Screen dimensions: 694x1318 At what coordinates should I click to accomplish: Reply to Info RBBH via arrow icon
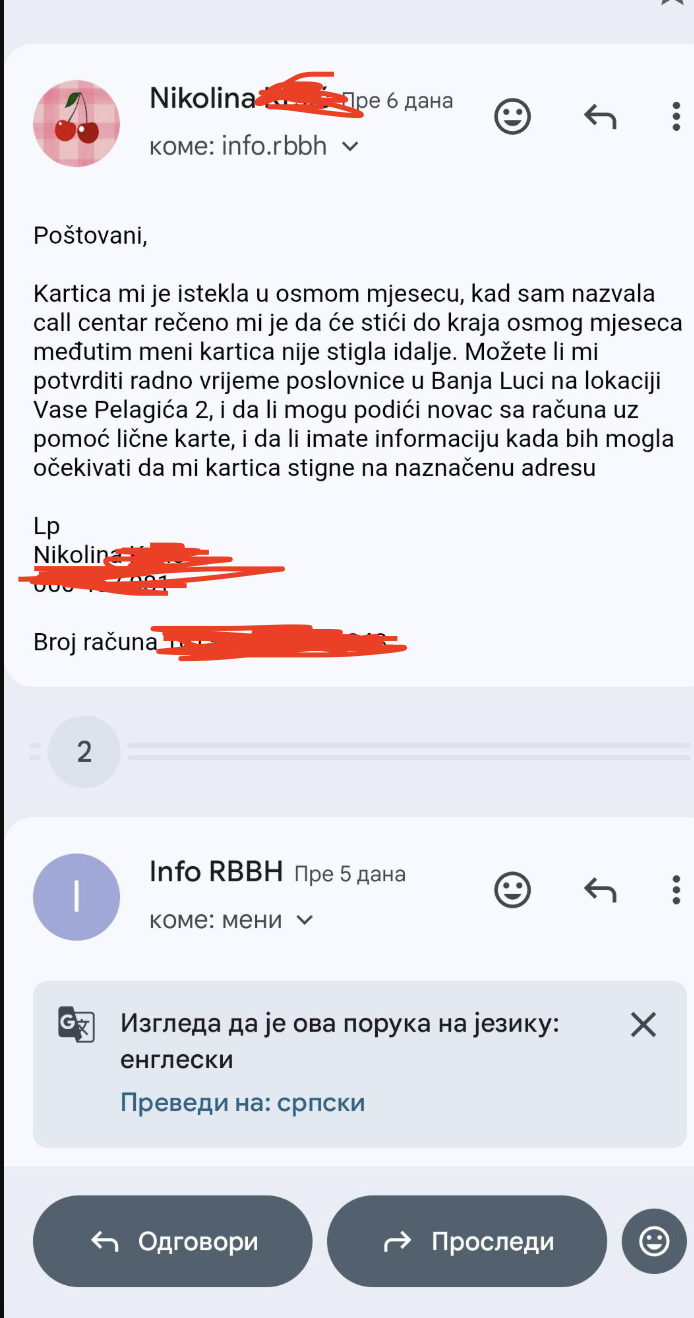pyautogui.click(x=599, y=889)
